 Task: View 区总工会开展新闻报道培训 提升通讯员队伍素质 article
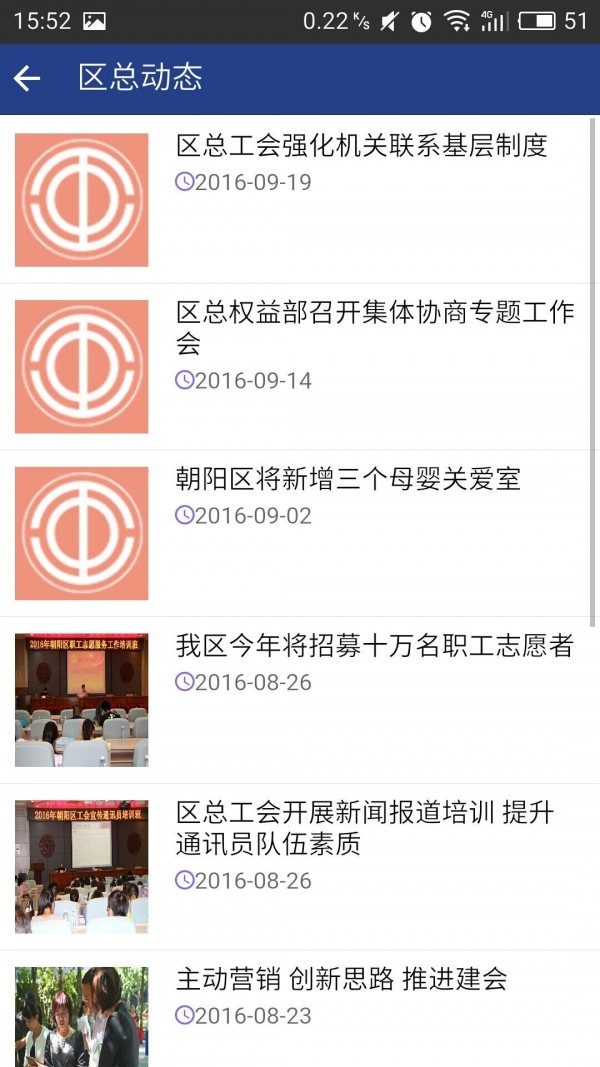click(x=364, y=829)
